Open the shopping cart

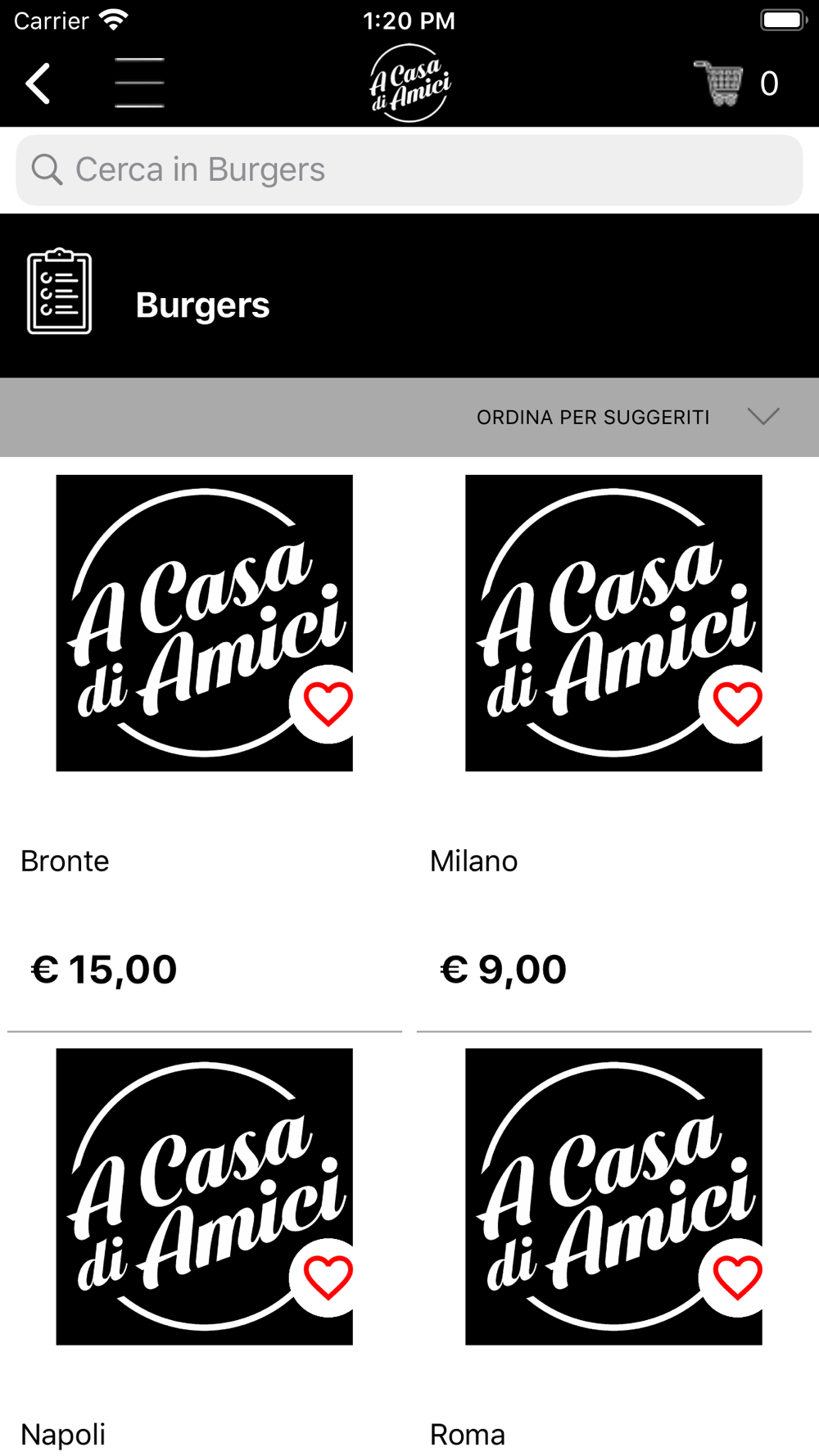coord(735,83)
